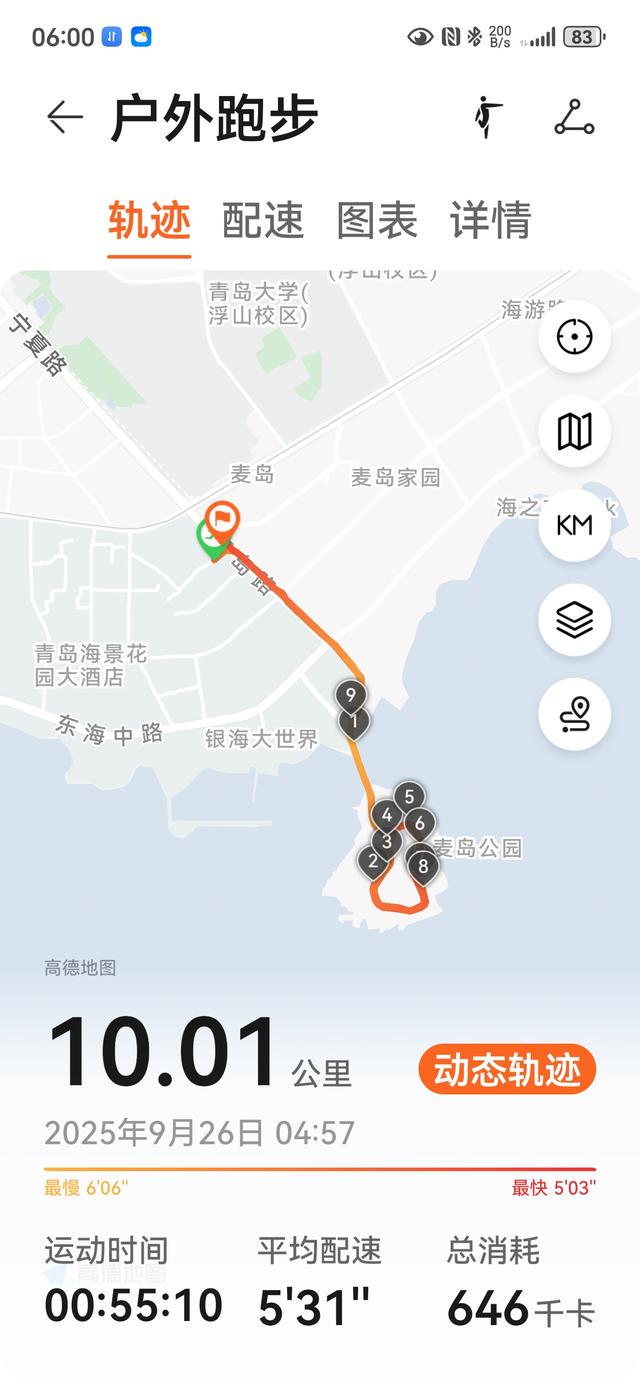This screenshot has height=1382, width=640.
Task: Change map type with the folded-map button
Action: pos(574,431)
